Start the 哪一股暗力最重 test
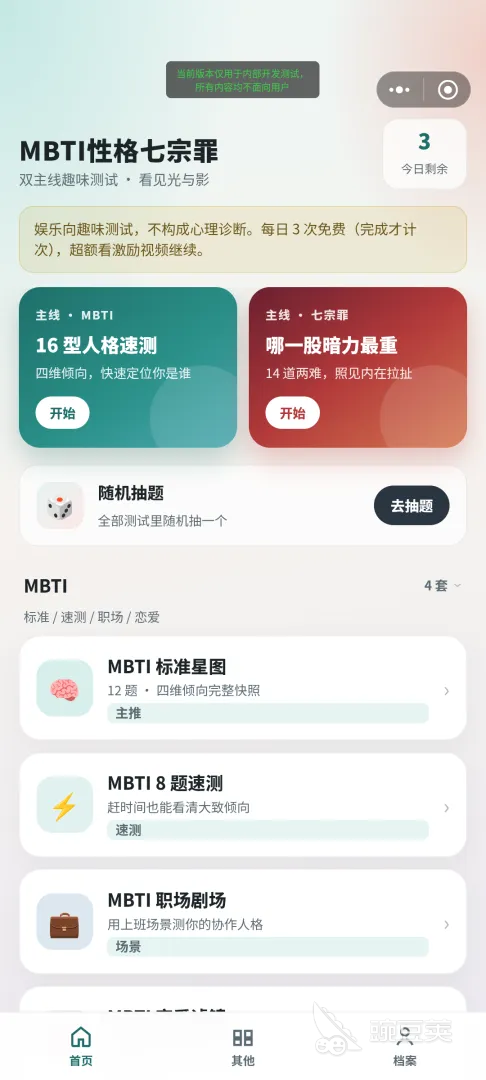Screen dimensions: 486x1080 [293, 413]
